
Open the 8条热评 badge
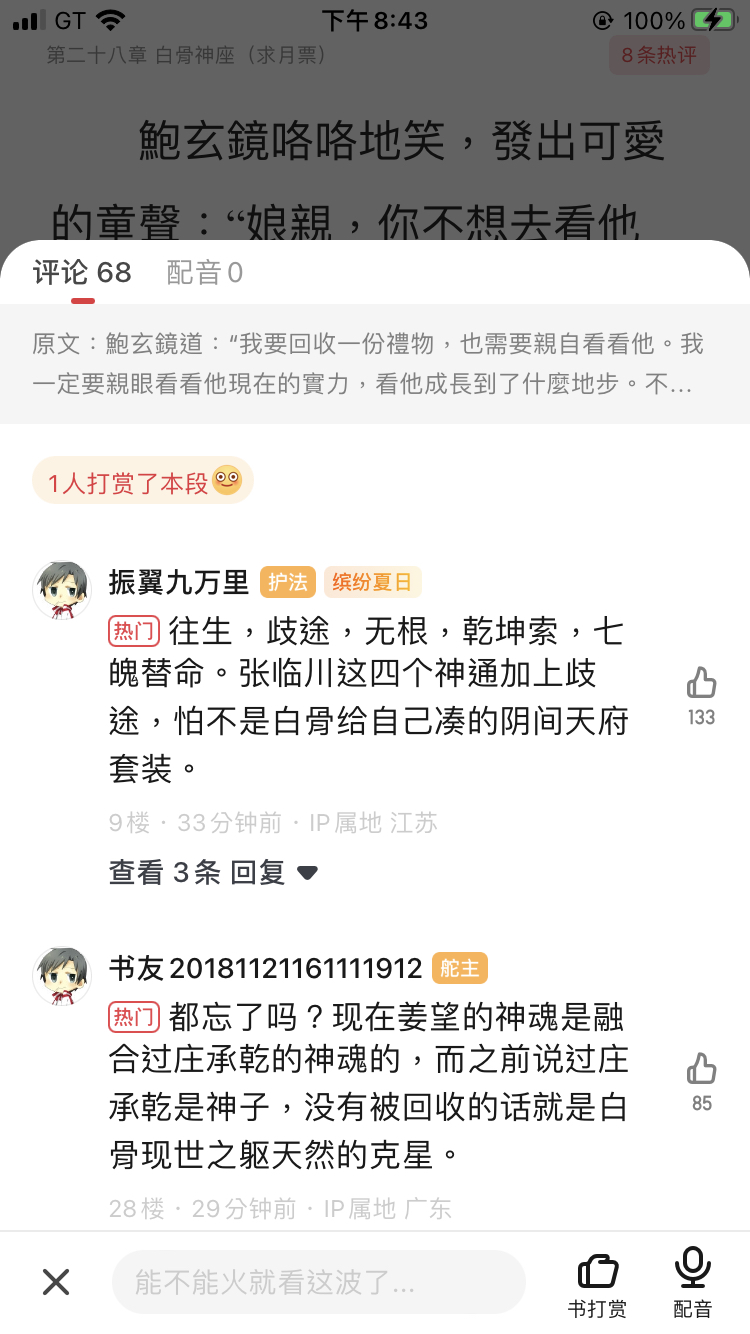(x=659, y=55)
